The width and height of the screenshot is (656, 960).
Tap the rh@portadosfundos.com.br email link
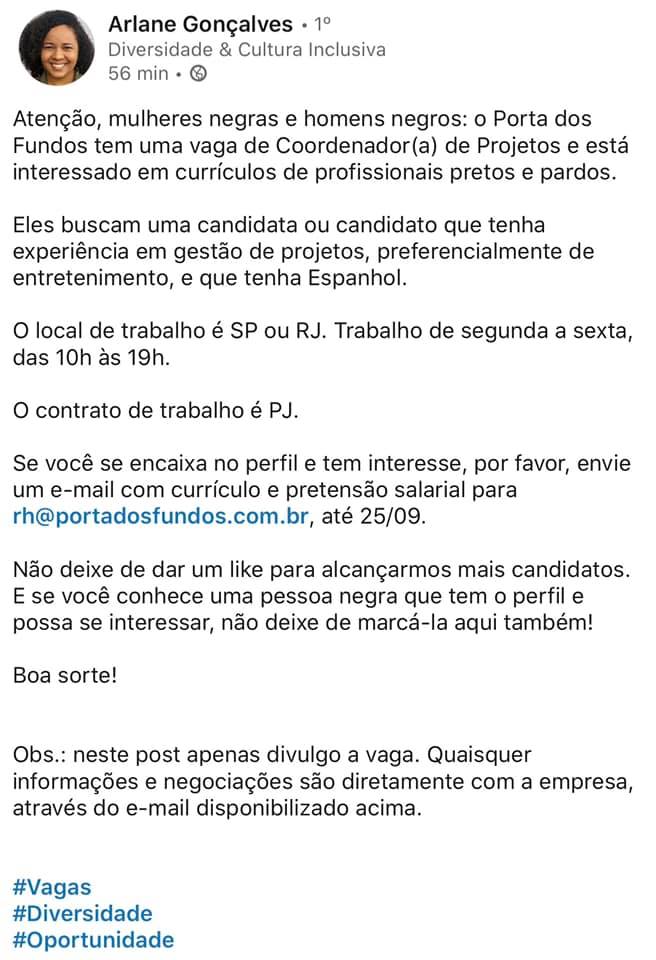[x=160, y=516]
